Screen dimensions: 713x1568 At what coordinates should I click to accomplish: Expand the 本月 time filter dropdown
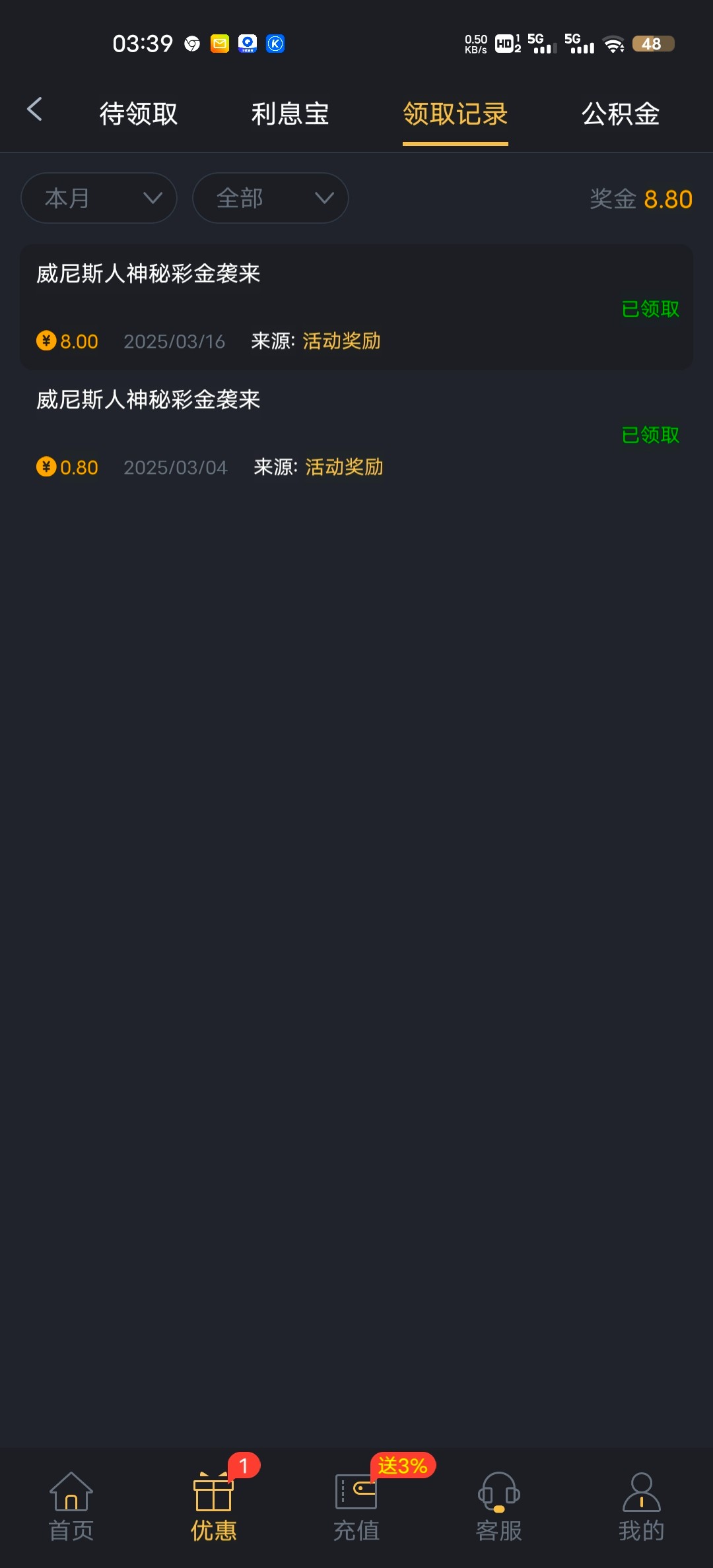pyautogui.click(x=99, y=198)
